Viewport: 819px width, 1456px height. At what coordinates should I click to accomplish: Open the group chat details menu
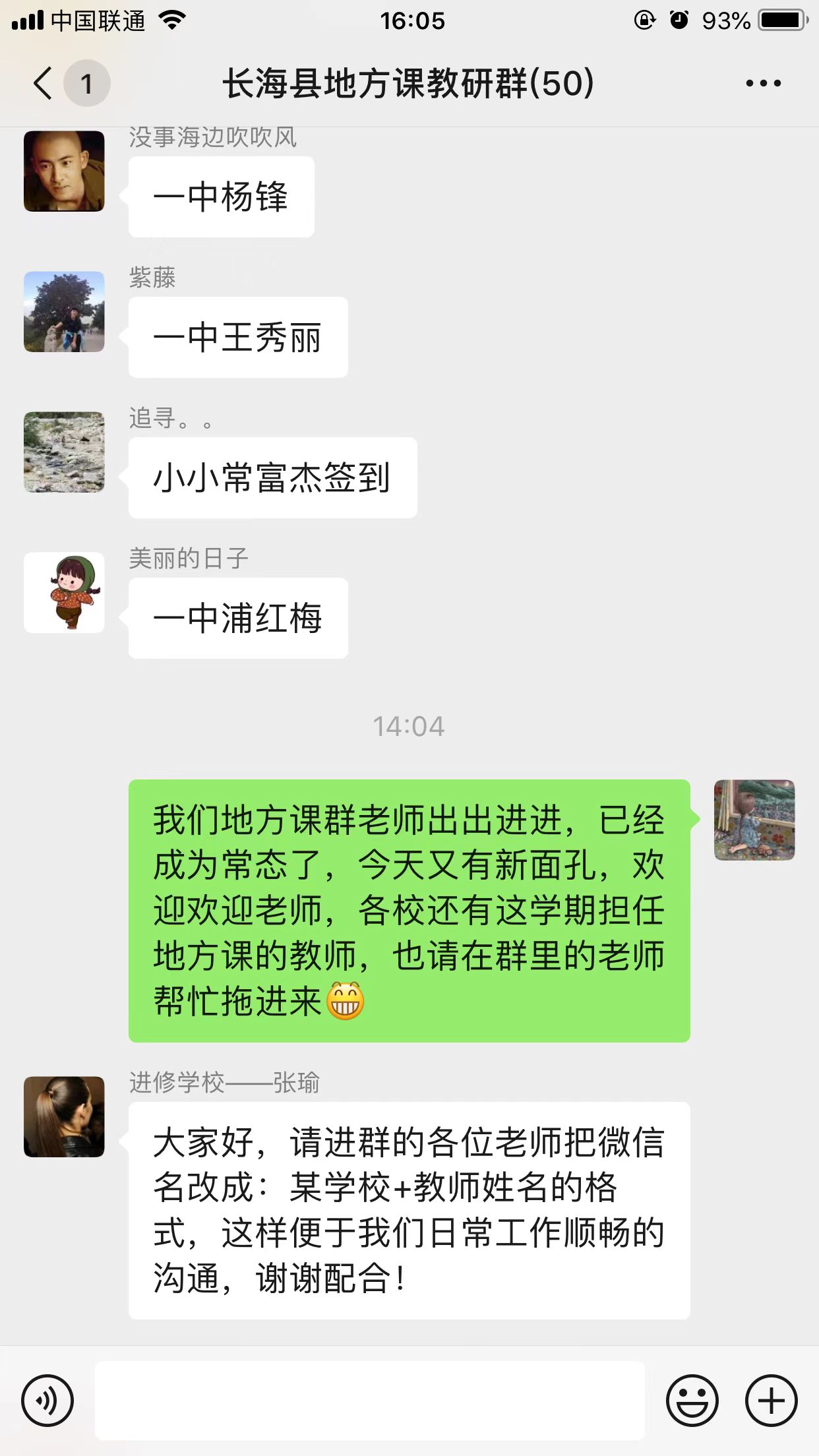(763, 84)
